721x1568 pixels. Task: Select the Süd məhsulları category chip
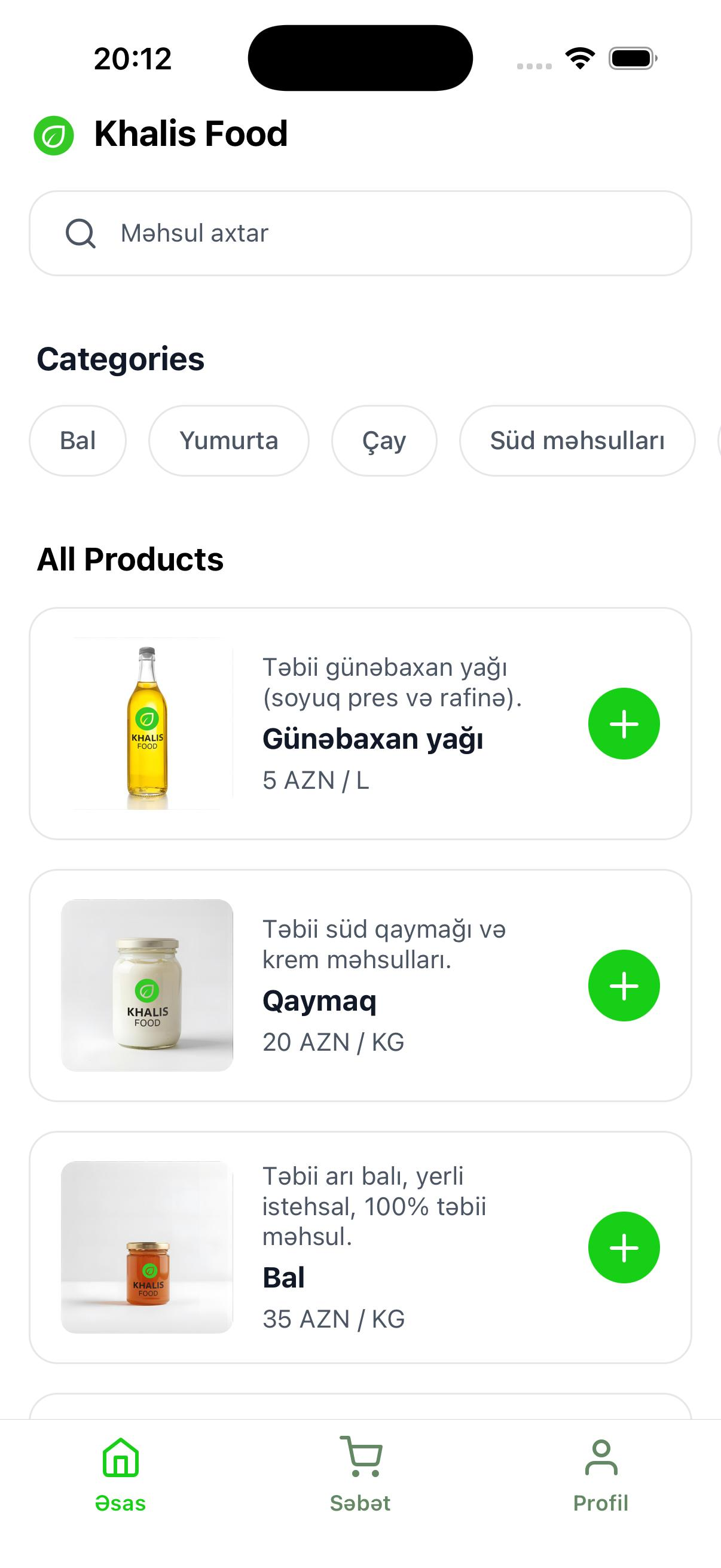[x=577, y=440]
